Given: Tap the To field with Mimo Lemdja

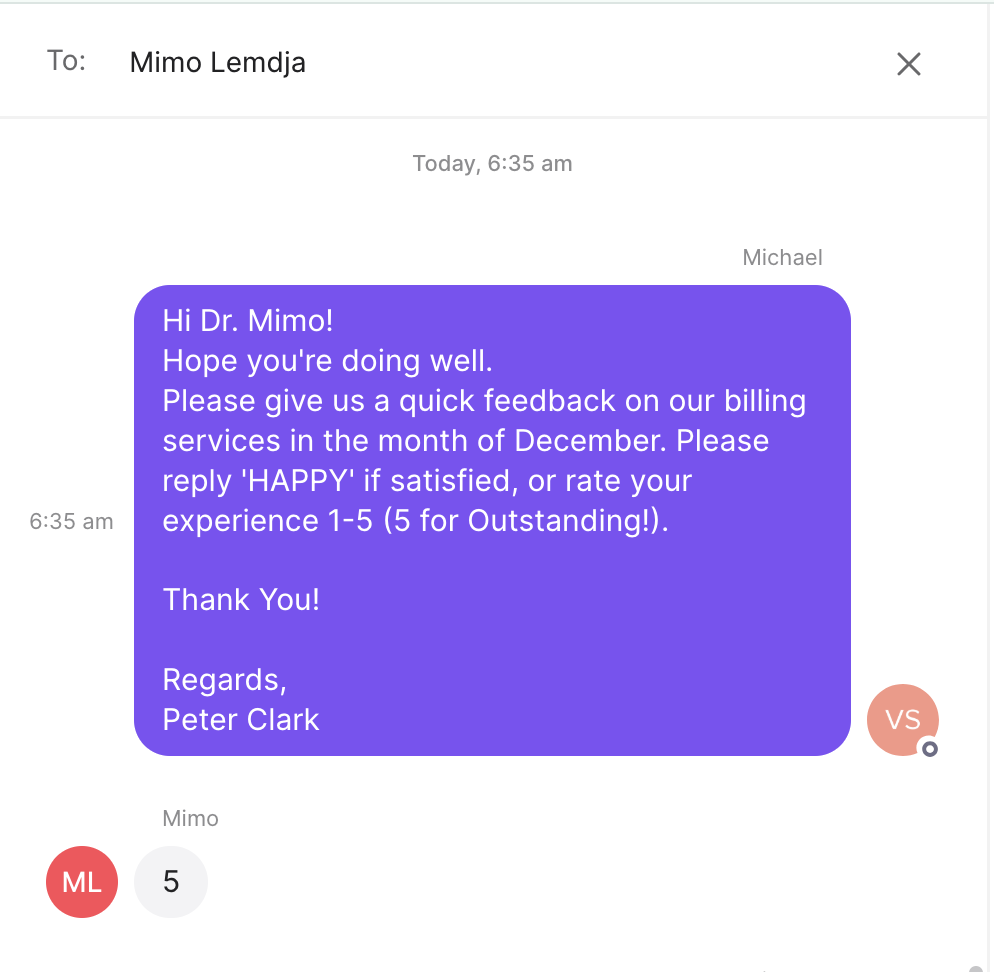Looking at the screenshot, I should [218, 63].
